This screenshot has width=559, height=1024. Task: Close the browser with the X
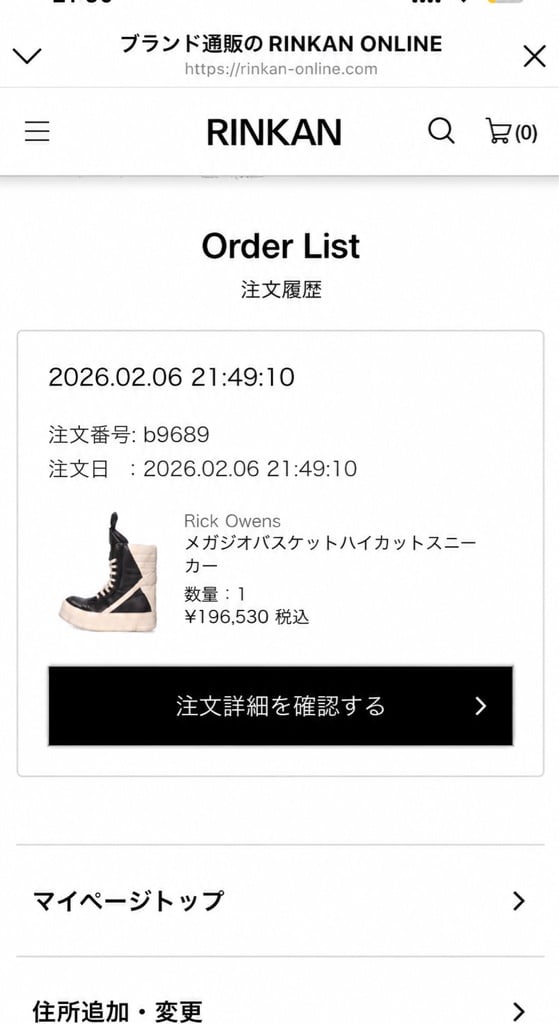534,57
